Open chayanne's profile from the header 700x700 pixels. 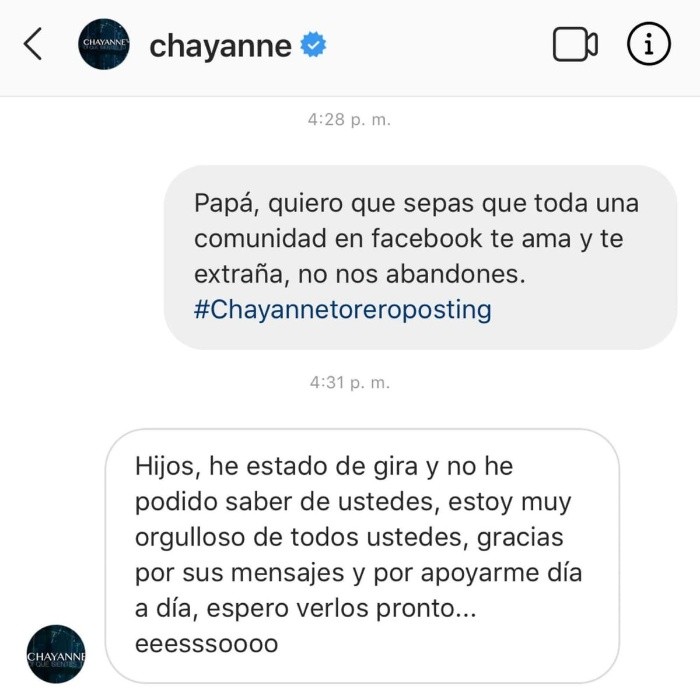(220, 46)
